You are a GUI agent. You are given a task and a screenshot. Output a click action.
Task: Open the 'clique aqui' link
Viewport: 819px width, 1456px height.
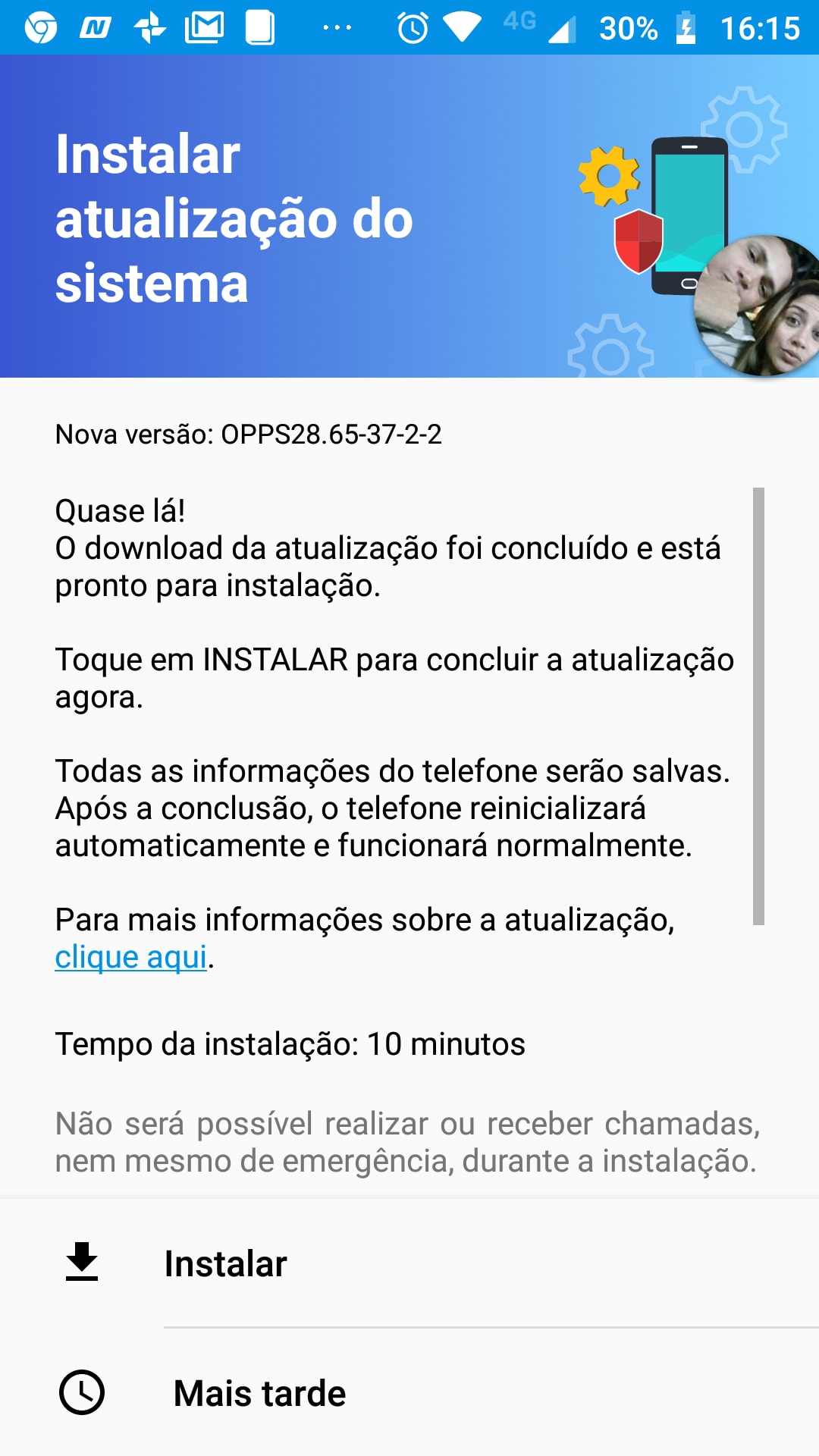pyautogui.click(x=130, y=957)
